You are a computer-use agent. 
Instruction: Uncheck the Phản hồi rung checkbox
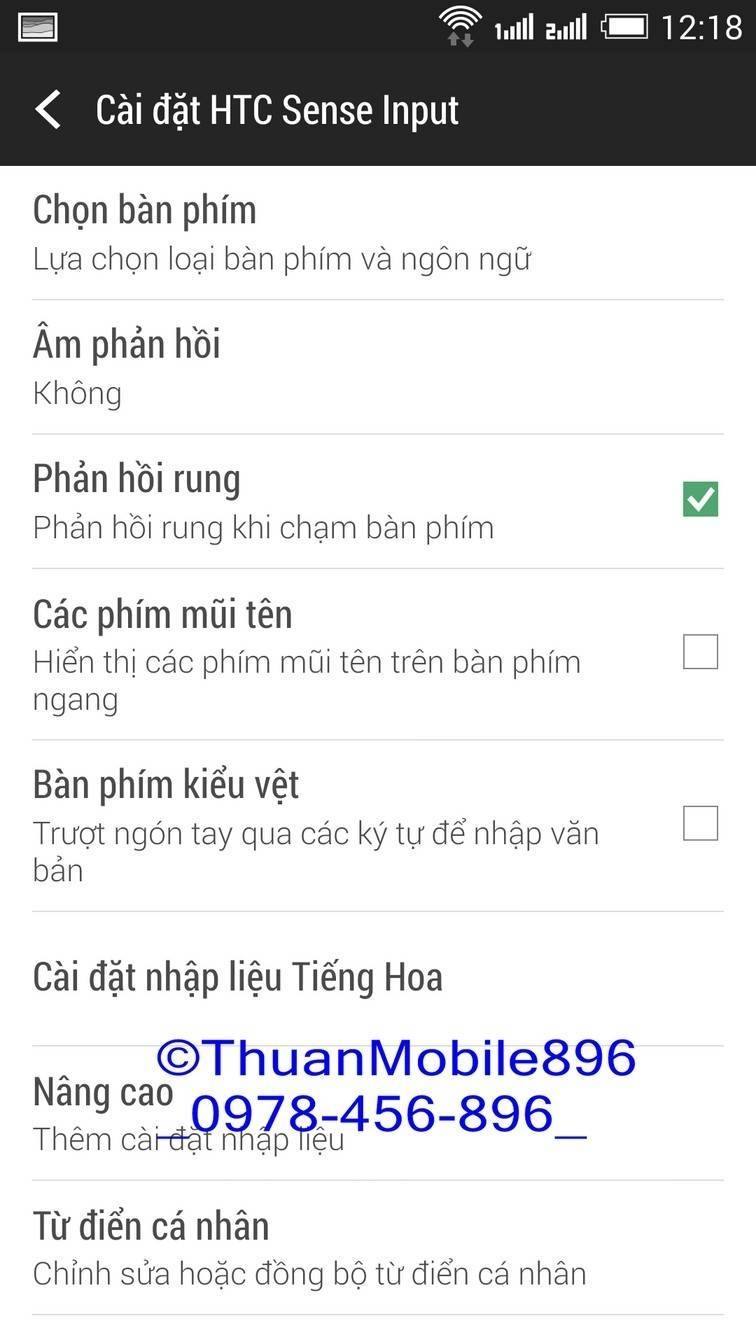700,499
